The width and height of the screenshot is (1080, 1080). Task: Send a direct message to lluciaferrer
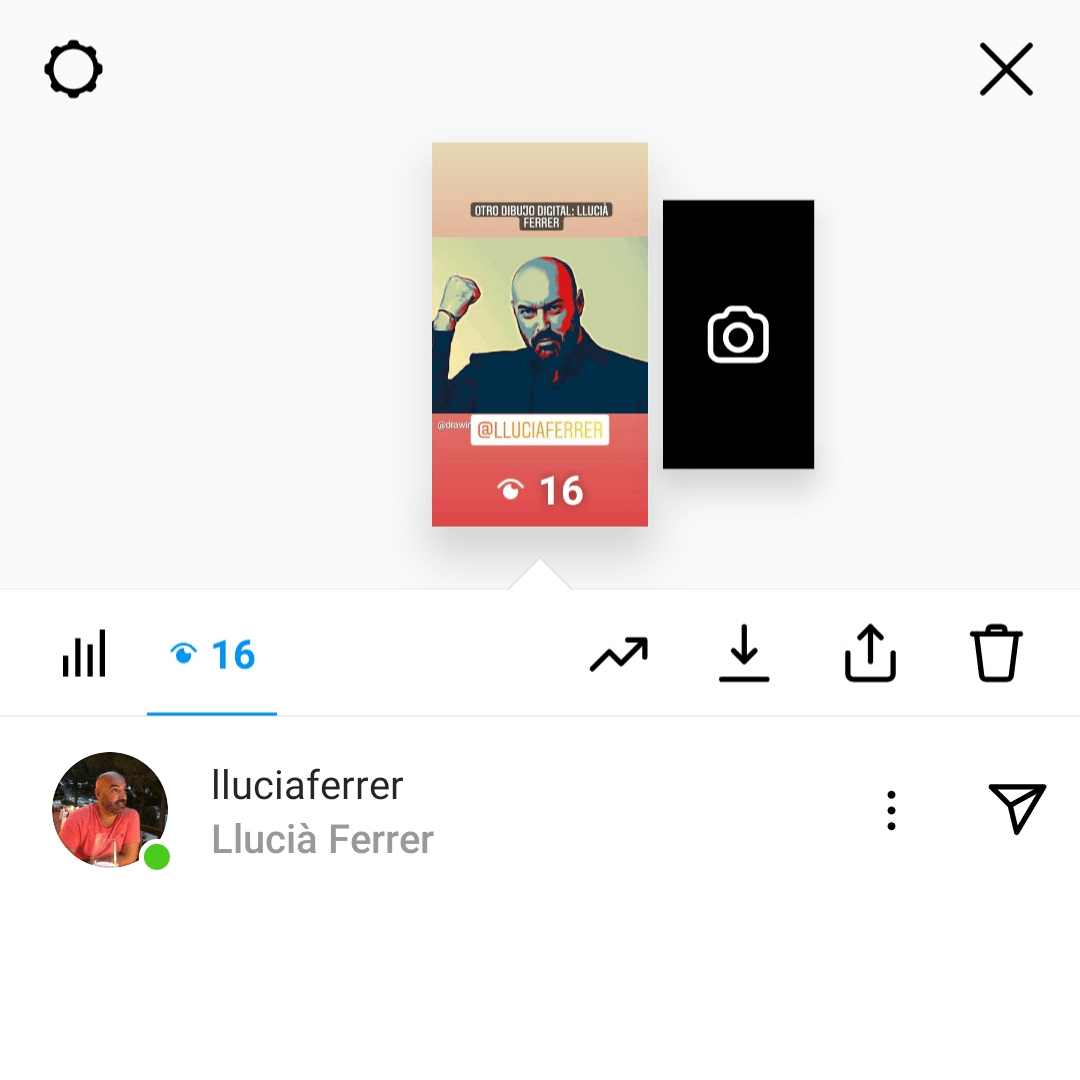[x=1017, y=808]
